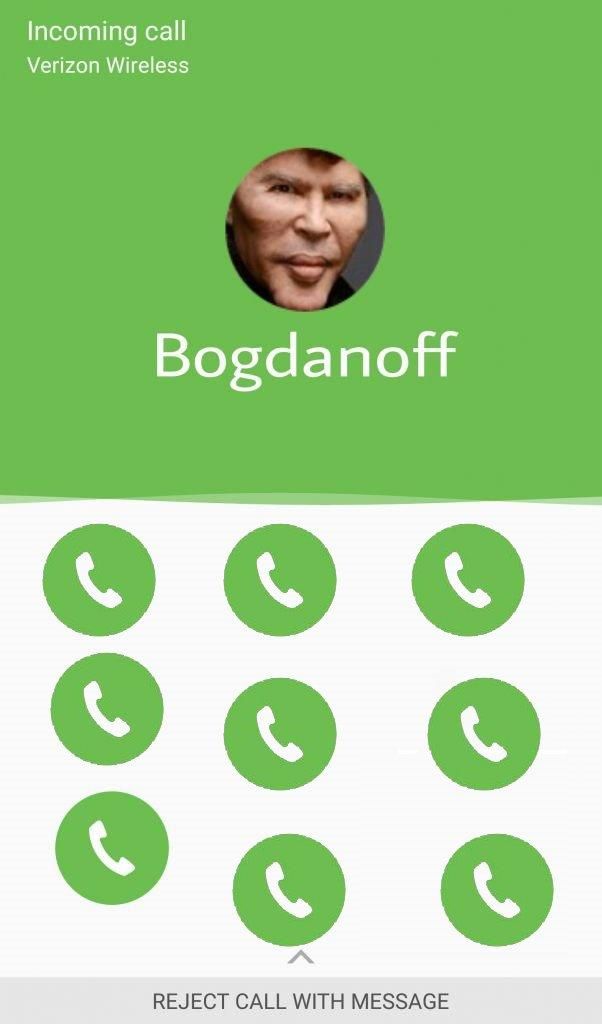Reject the call with a message
Image resolution: width=602 pixels, height=1024 pixels.
click(x=301, y=1000)
